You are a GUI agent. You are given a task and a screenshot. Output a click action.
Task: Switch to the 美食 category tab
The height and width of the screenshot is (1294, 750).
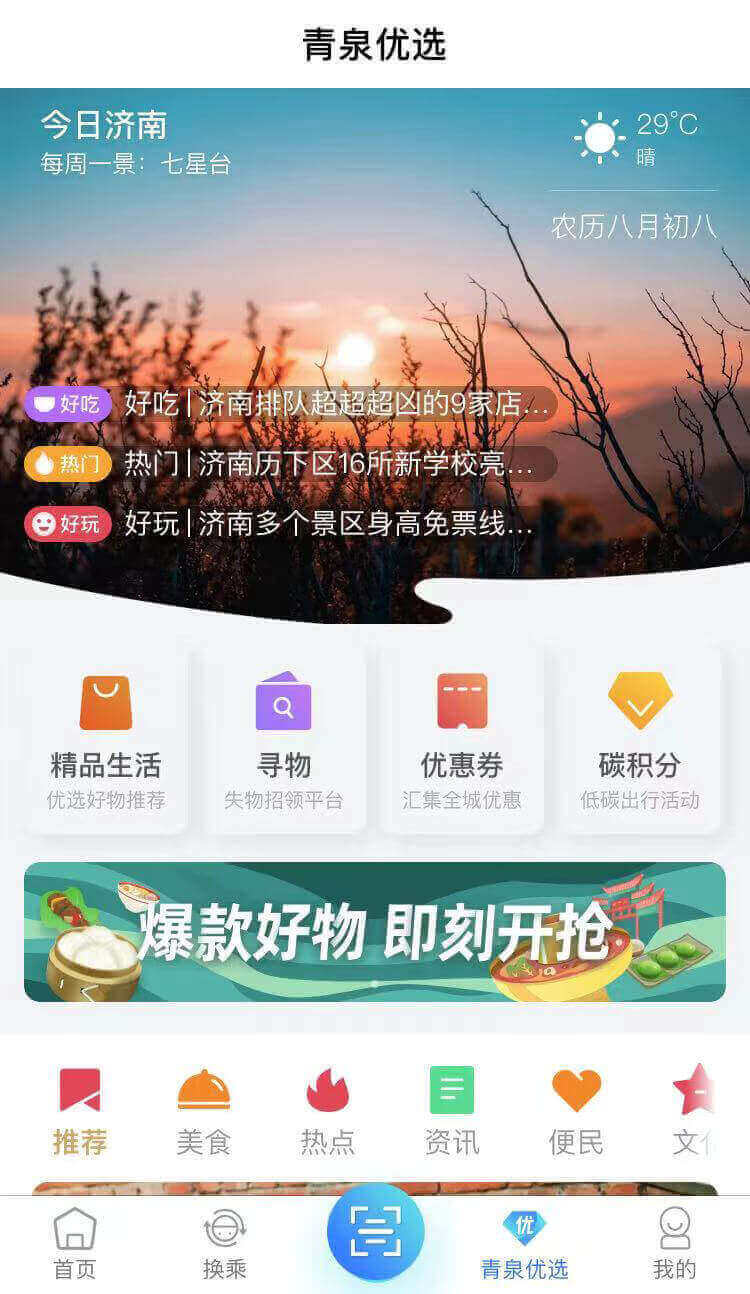point(204,1112)
